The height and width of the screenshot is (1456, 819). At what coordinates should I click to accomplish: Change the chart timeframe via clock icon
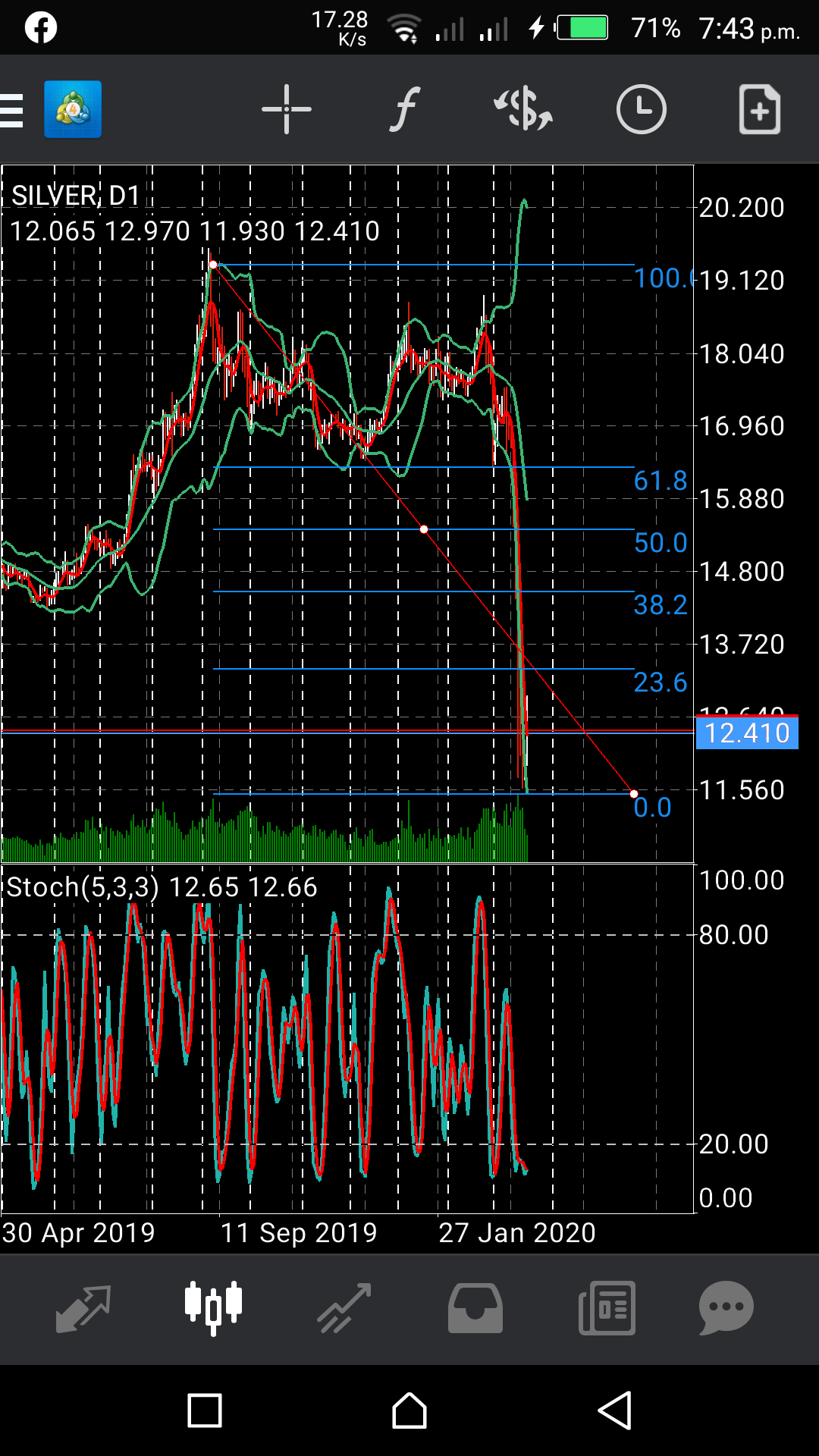pyautogui.click(x=641, y=110)
